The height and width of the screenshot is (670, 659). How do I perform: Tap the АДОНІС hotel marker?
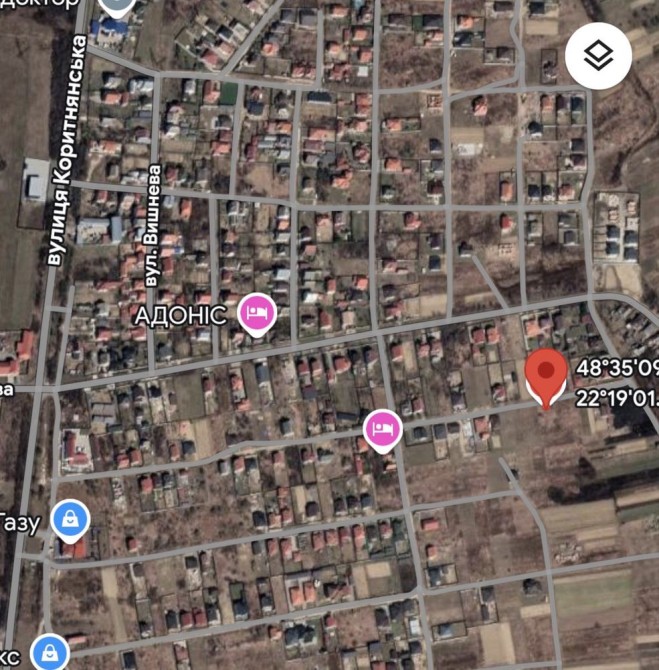point(257,314)
